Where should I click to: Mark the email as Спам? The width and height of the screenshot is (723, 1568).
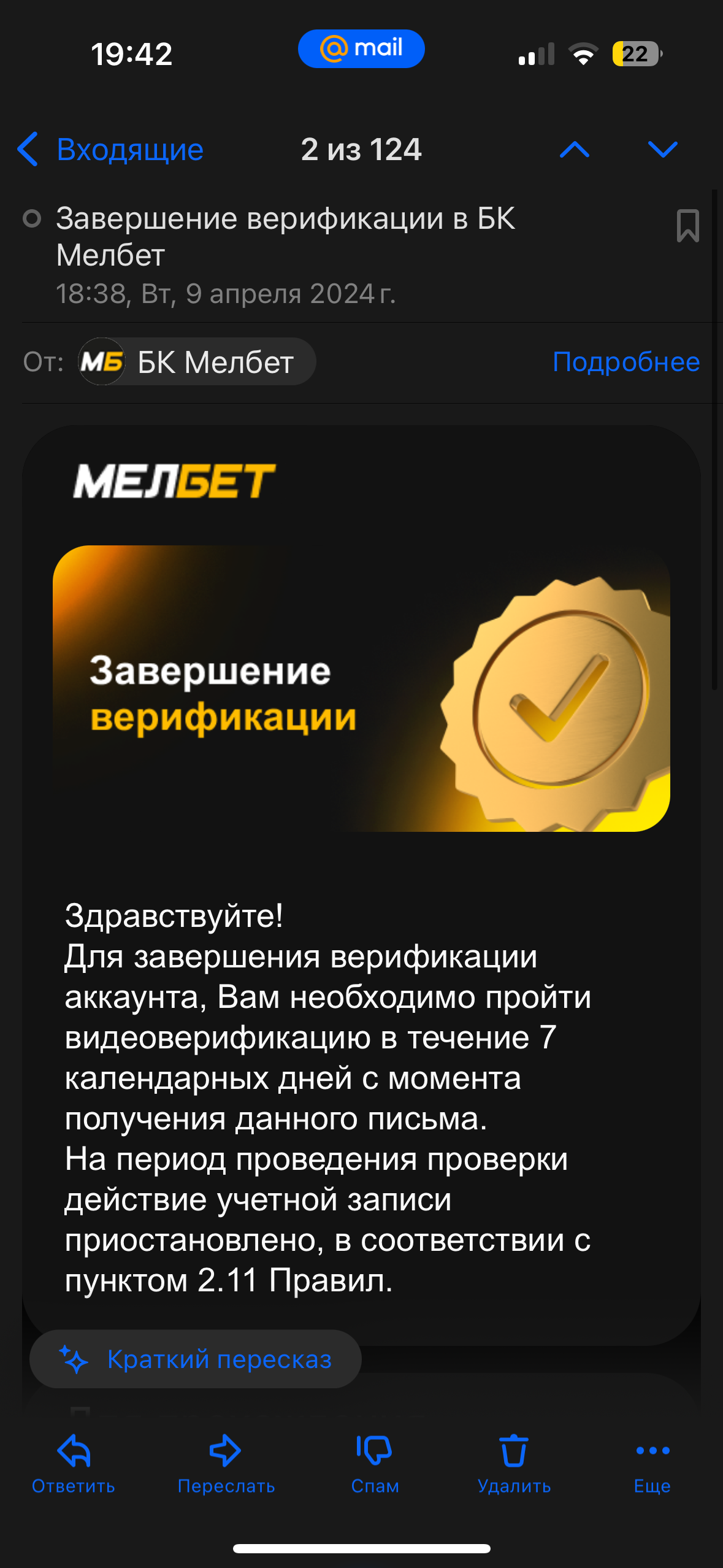coord(375,1463)
